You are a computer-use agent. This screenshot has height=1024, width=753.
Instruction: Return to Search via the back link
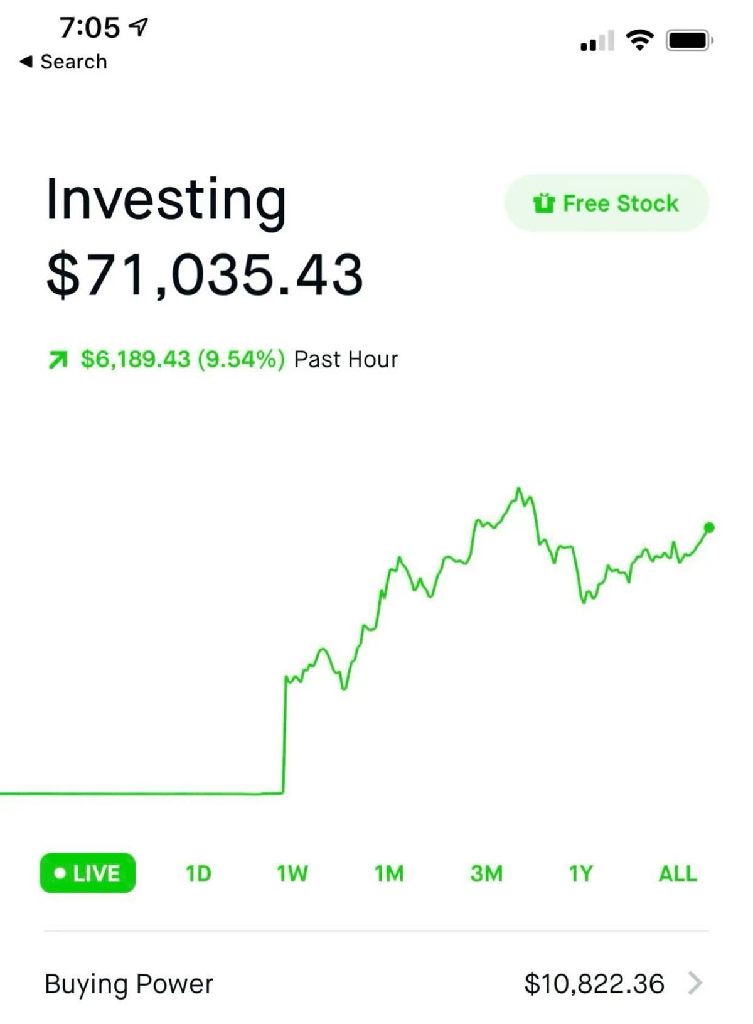(63, 62)
